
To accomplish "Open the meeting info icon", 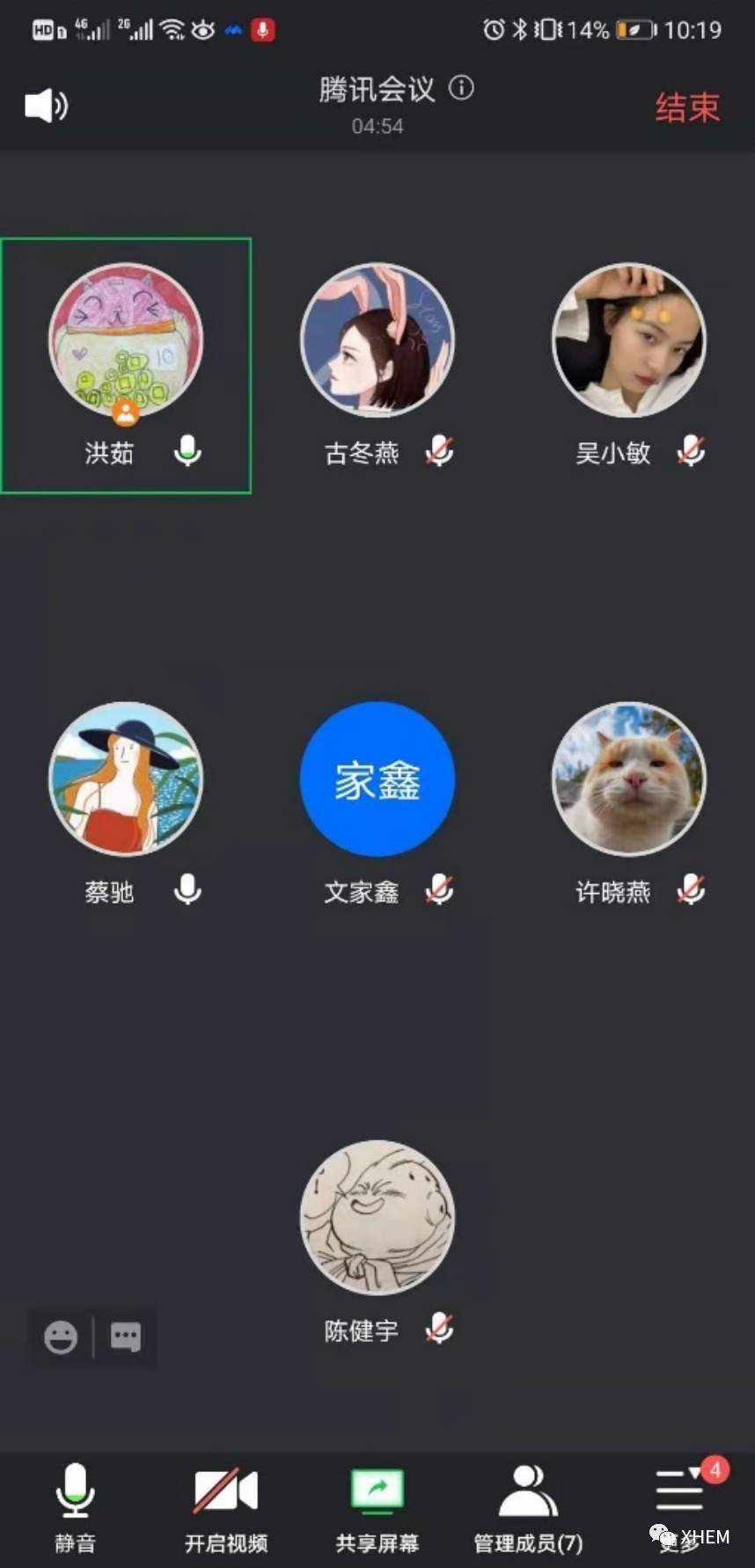I will click(x=461, y=88).
